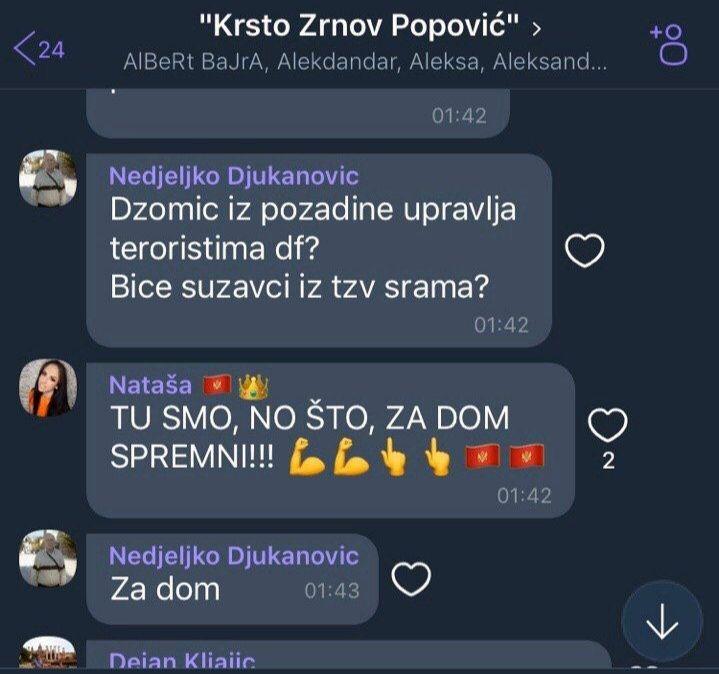Open Nedjeljko Djukanovic's avatar beside "Za dom"
Image resolution: width=719 pixels, height=674 pixels.
pos(48,558)
